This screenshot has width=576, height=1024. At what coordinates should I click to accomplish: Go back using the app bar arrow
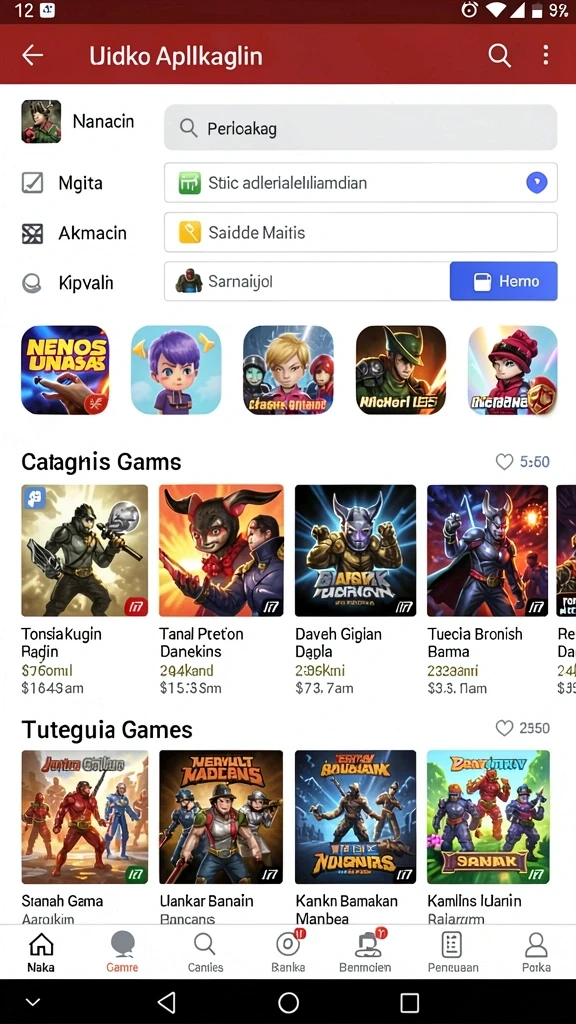[x=33, y=56]
